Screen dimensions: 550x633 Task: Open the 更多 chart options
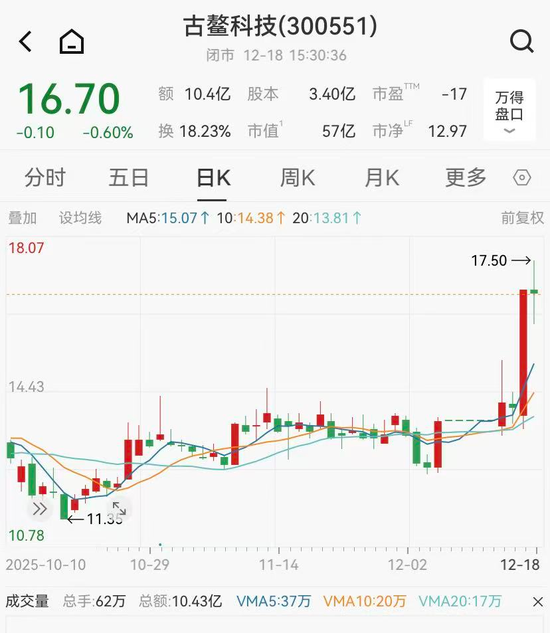466,178
